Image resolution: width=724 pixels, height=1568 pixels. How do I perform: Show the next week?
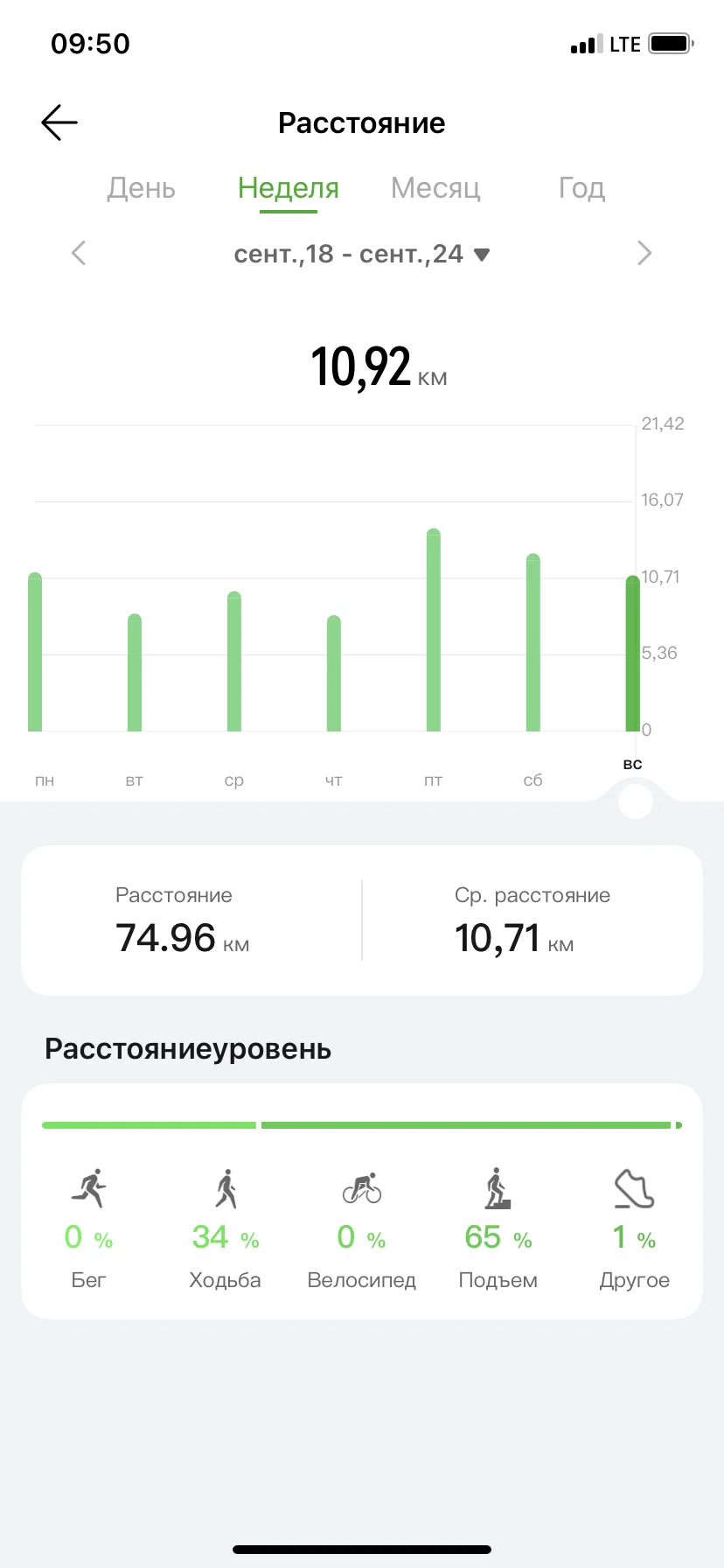pos(644,254)
